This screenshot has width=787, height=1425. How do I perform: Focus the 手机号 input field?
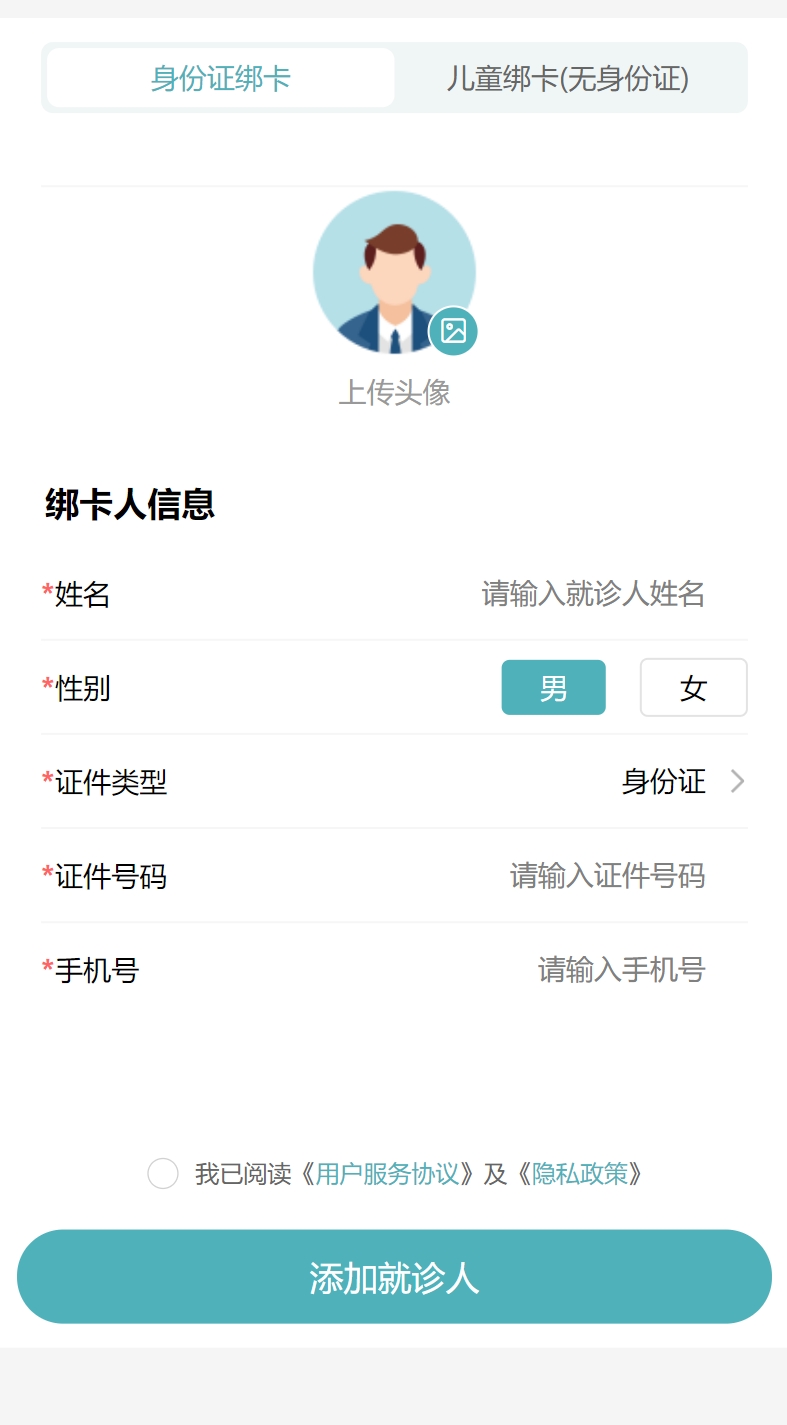pos(620,970)
